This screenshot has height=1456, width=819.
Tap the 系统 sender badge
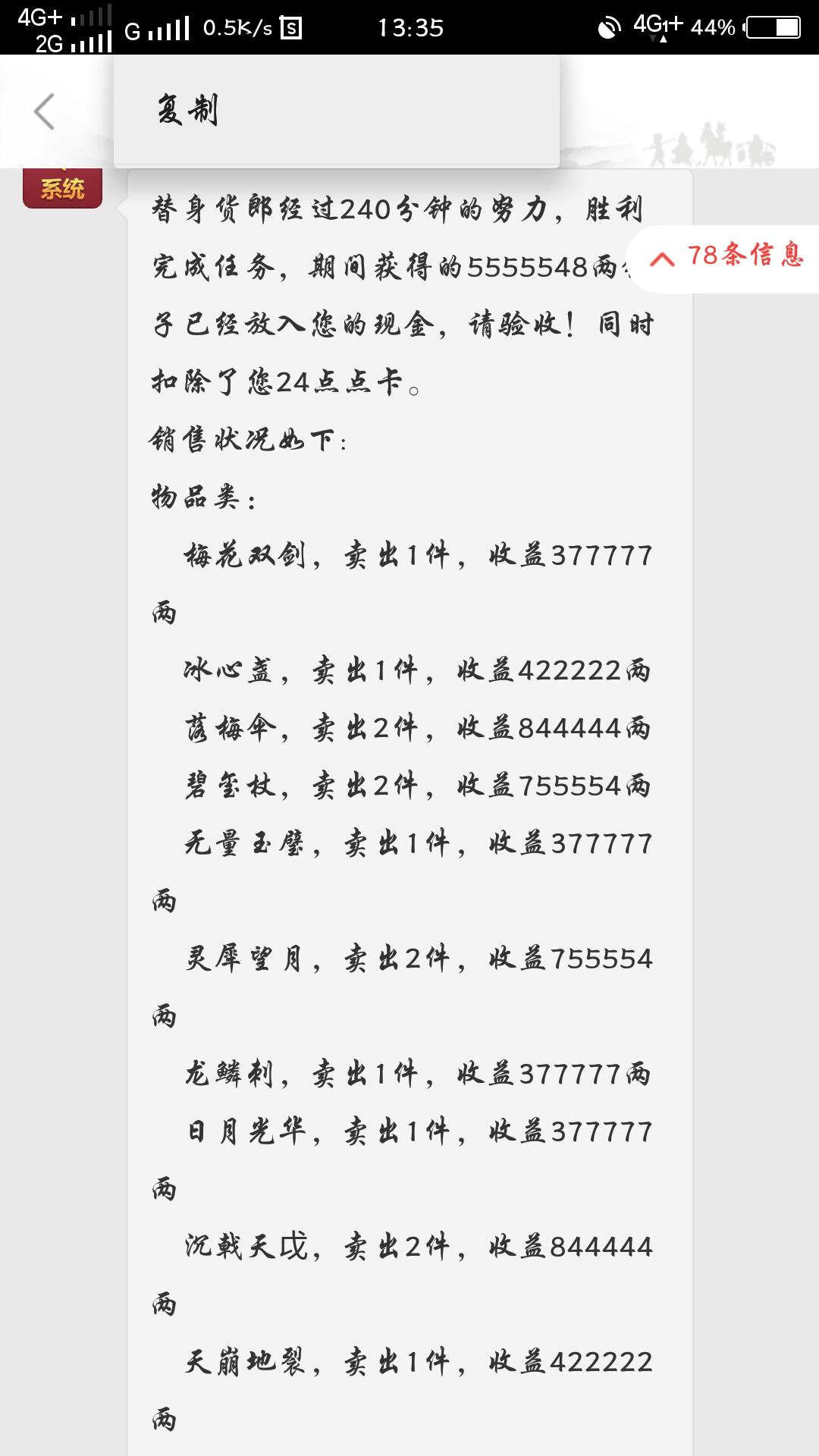click(x=62, y=187)
